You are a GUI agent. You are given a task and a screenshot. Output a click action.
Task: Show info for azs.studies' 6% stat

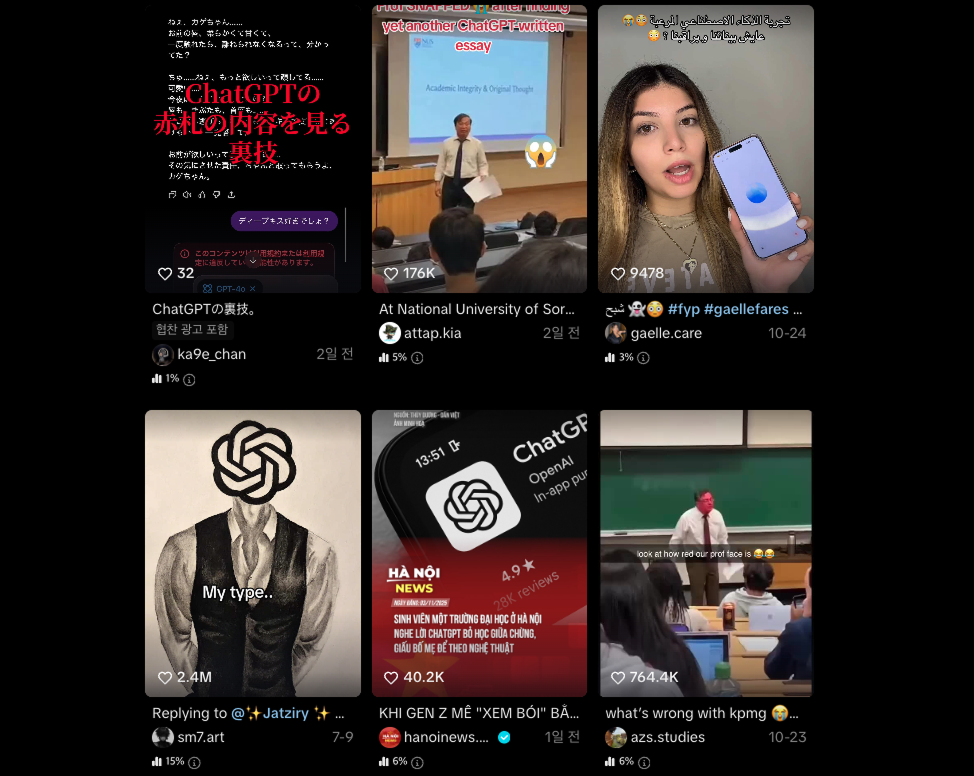643,762
